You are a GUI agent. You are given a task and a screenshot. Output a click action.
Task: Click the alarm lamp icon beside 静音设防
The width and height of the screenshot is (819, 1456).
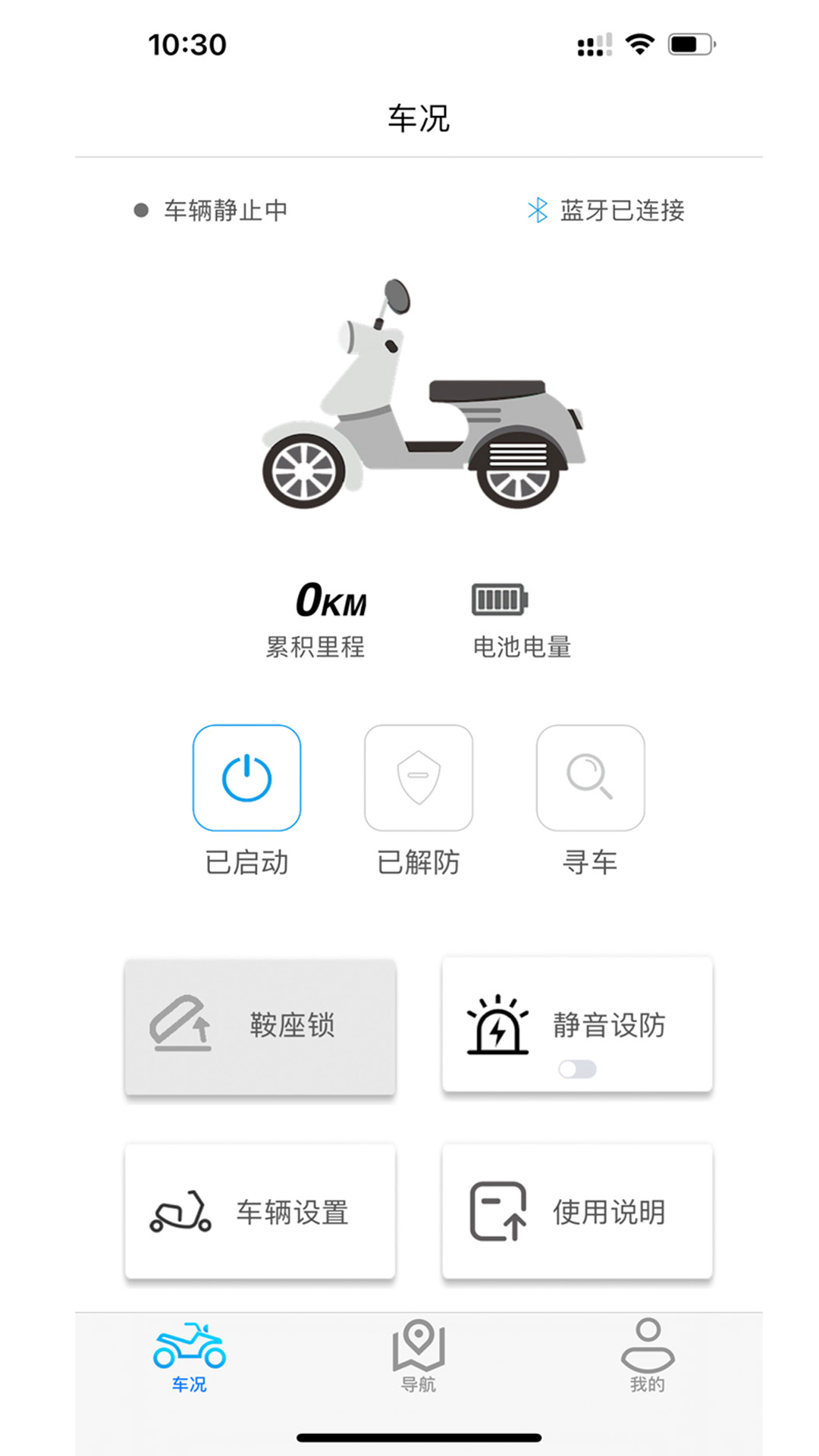497,1024
